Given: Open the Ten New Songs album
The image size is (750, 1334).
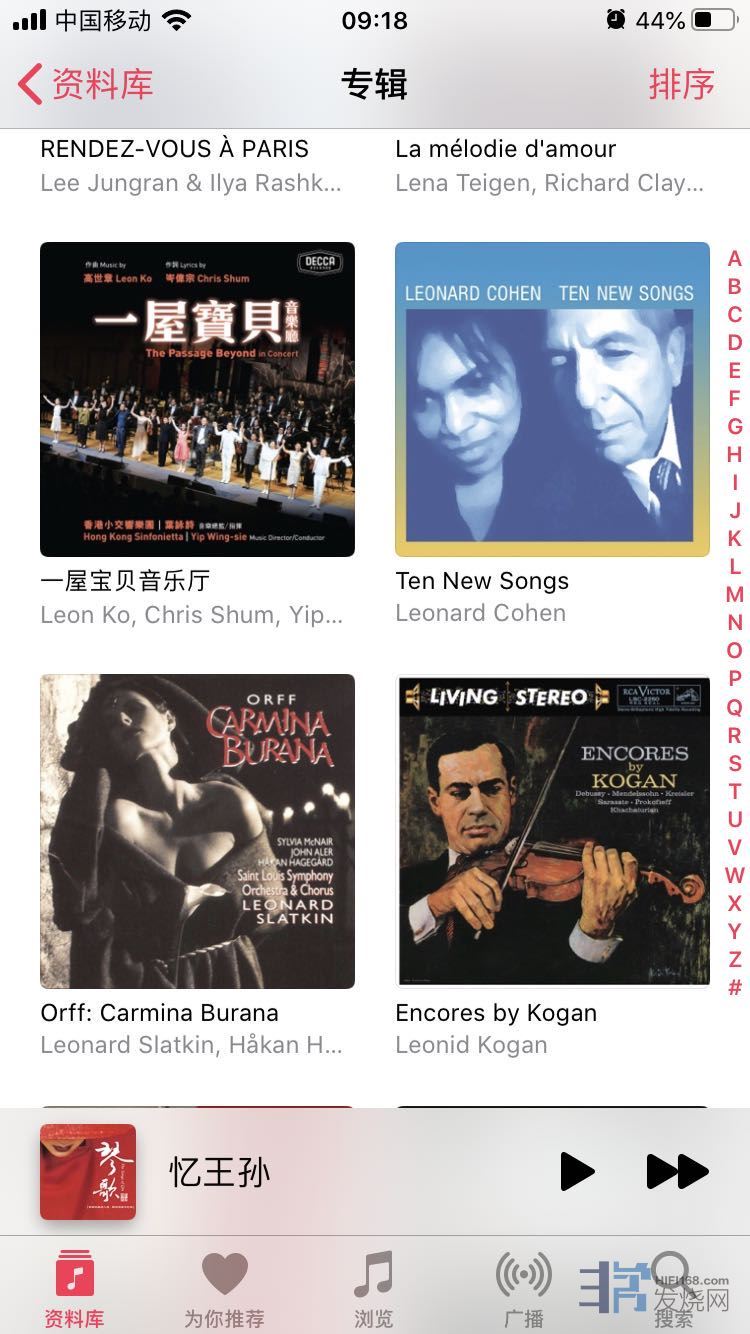Looking at the screenshot, I should click(x=552, y=400).
